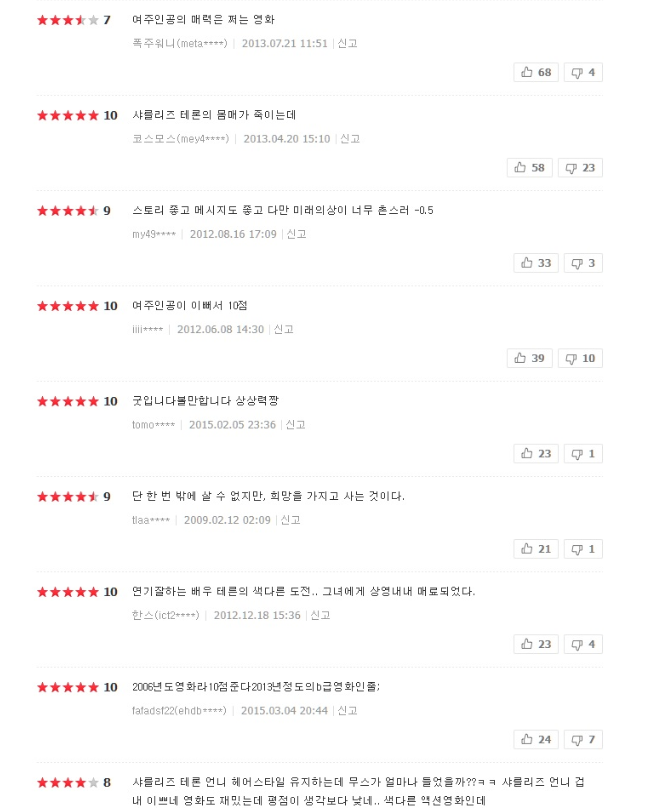Screen dimensions: 666x808
Task: Dislike the tlaa**** review
Action: point(583,549)
